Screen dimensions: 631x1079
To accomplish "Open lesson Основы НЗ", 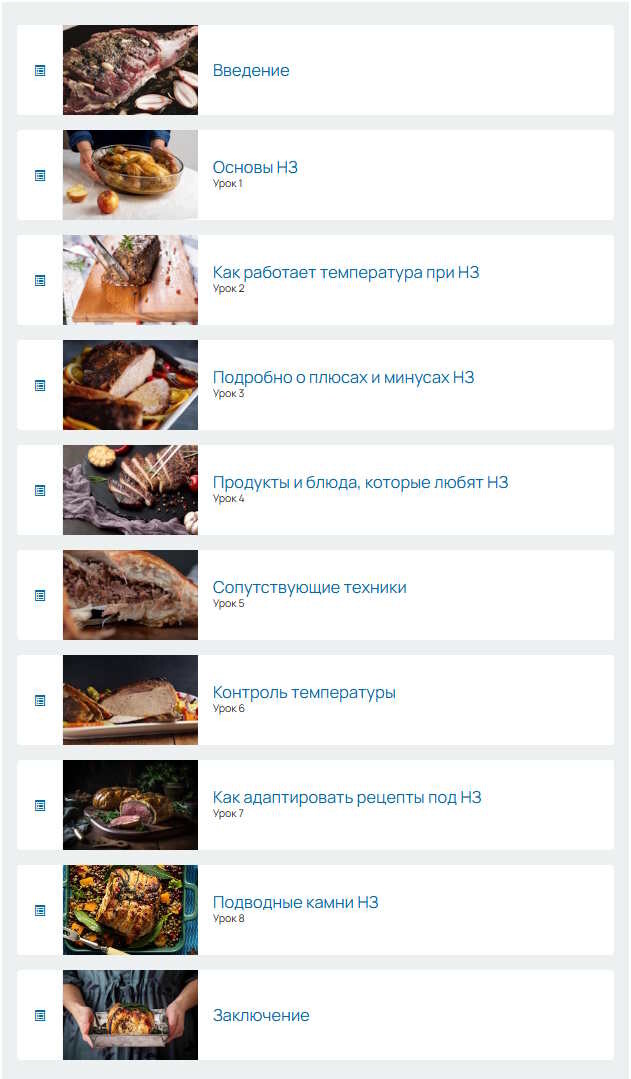I will tap(255, 168).
